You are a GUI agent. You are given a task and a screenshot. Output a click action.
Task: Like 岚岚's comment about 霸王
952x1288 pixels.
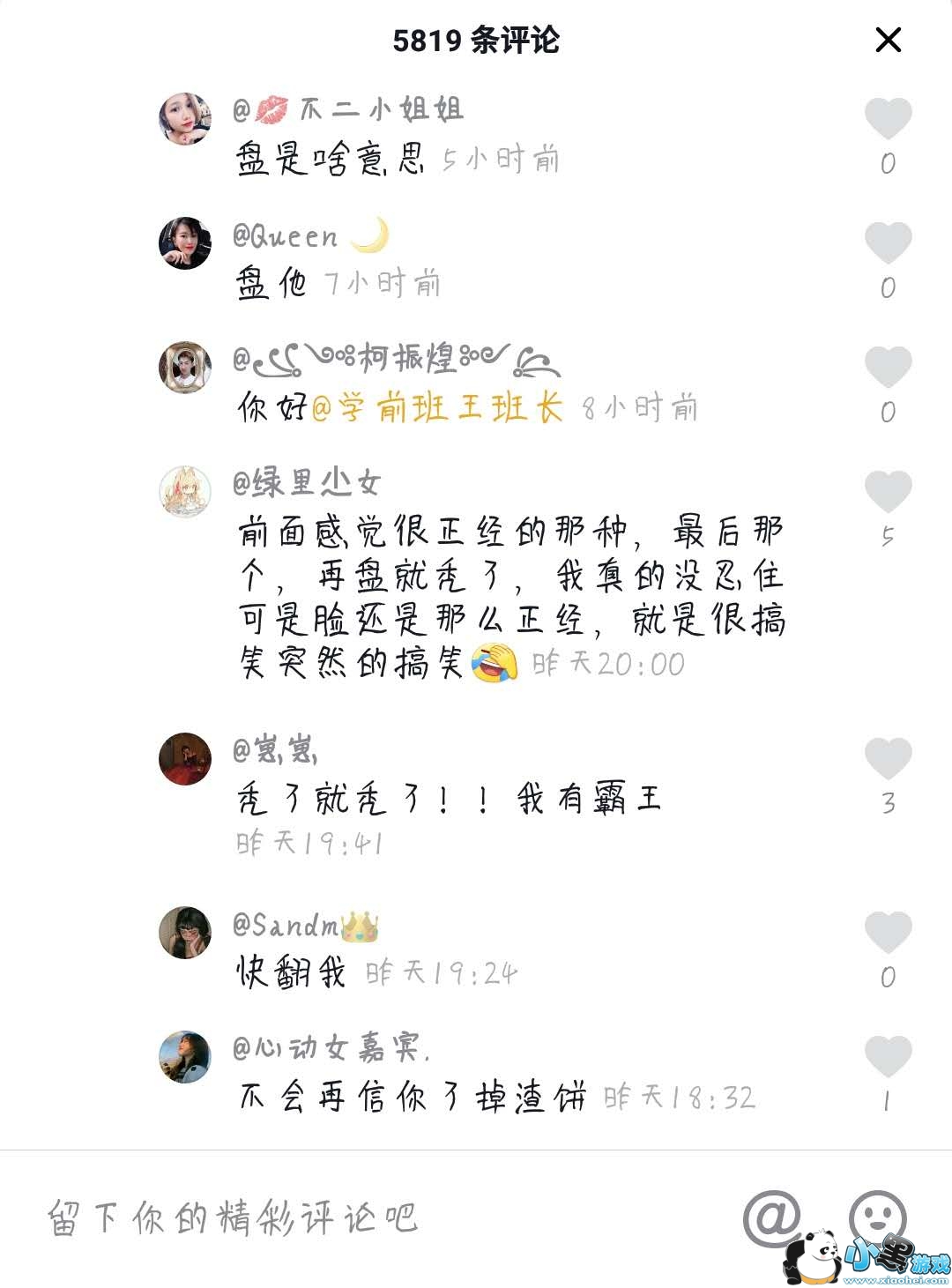click(887, 759)
